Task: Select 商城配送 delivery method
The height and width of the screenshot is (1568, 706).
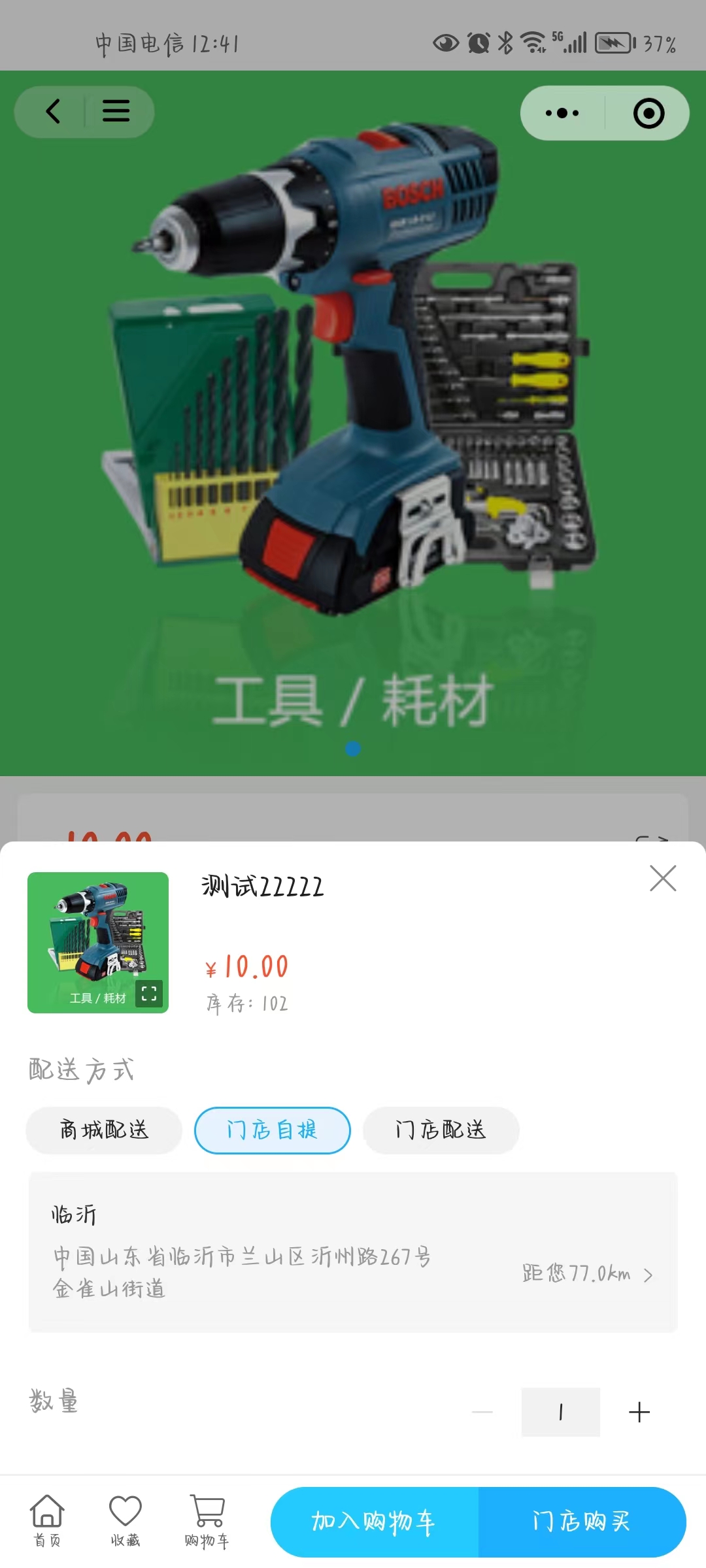Action: coord(105,1130)
